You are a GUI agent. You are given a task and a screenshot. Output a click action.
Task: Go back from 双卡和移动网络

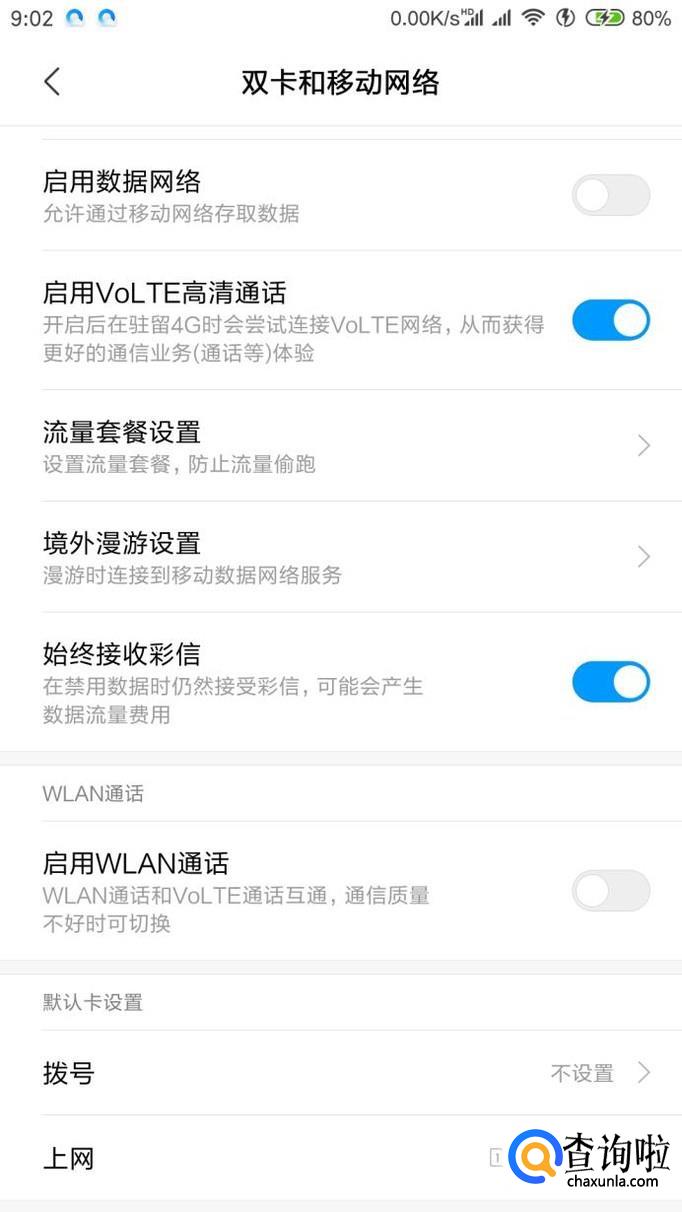(53, 82)
